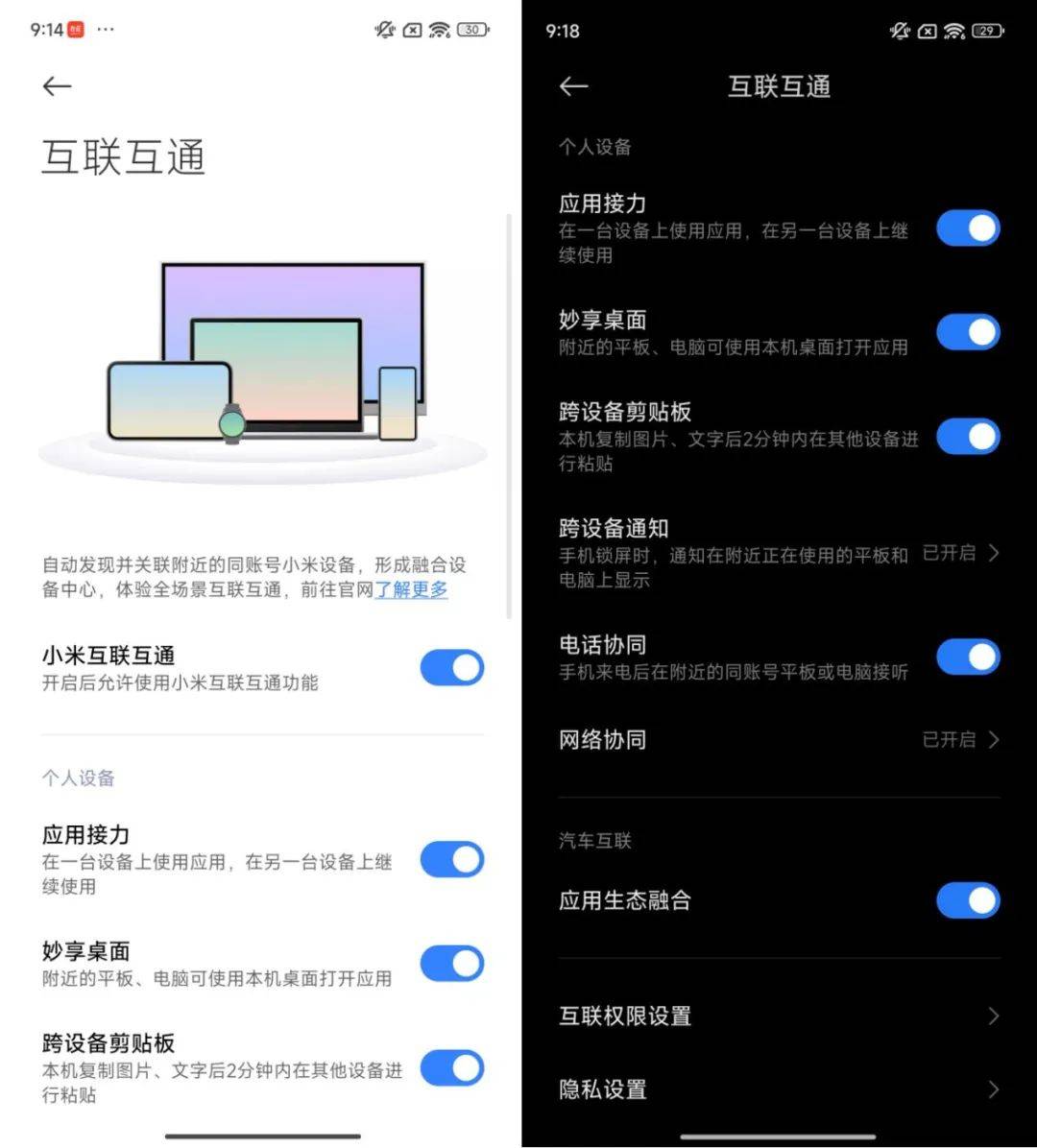Toggle 应用接力 on the dark-mode screen

[968, 228]
